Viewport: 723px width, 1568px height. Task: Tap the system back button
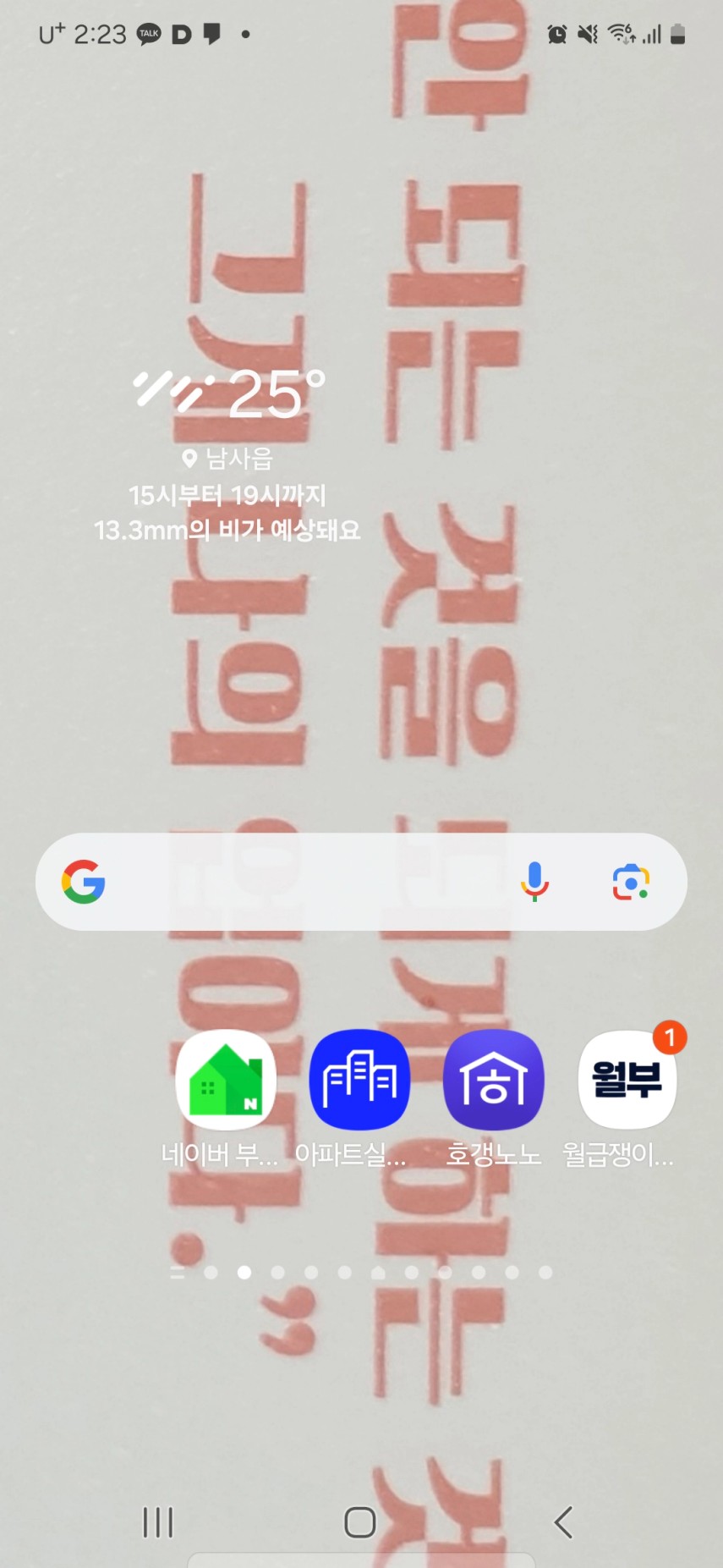pos(564,1521)
